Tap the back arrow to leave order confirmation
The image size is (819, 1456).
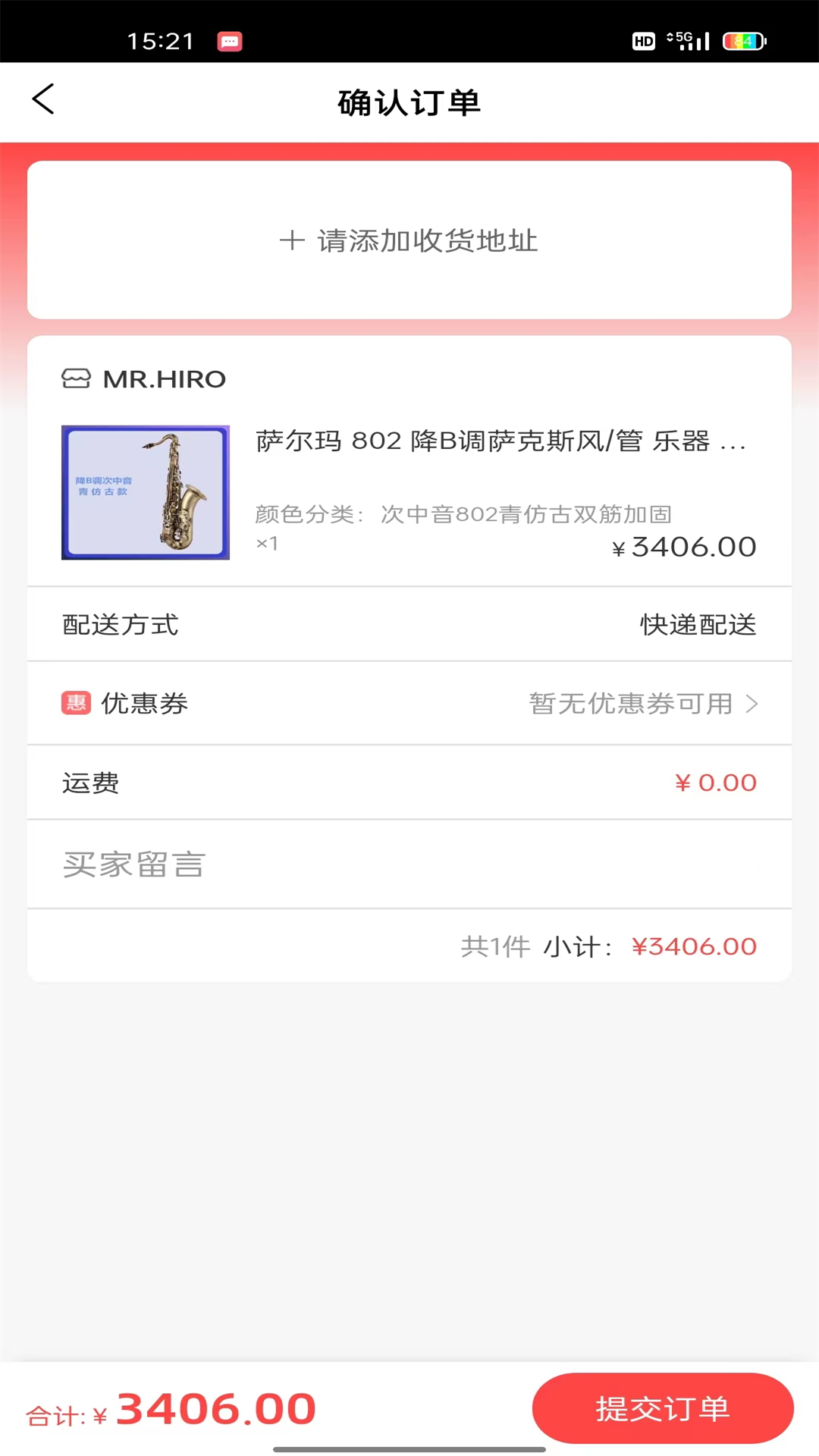43,101
